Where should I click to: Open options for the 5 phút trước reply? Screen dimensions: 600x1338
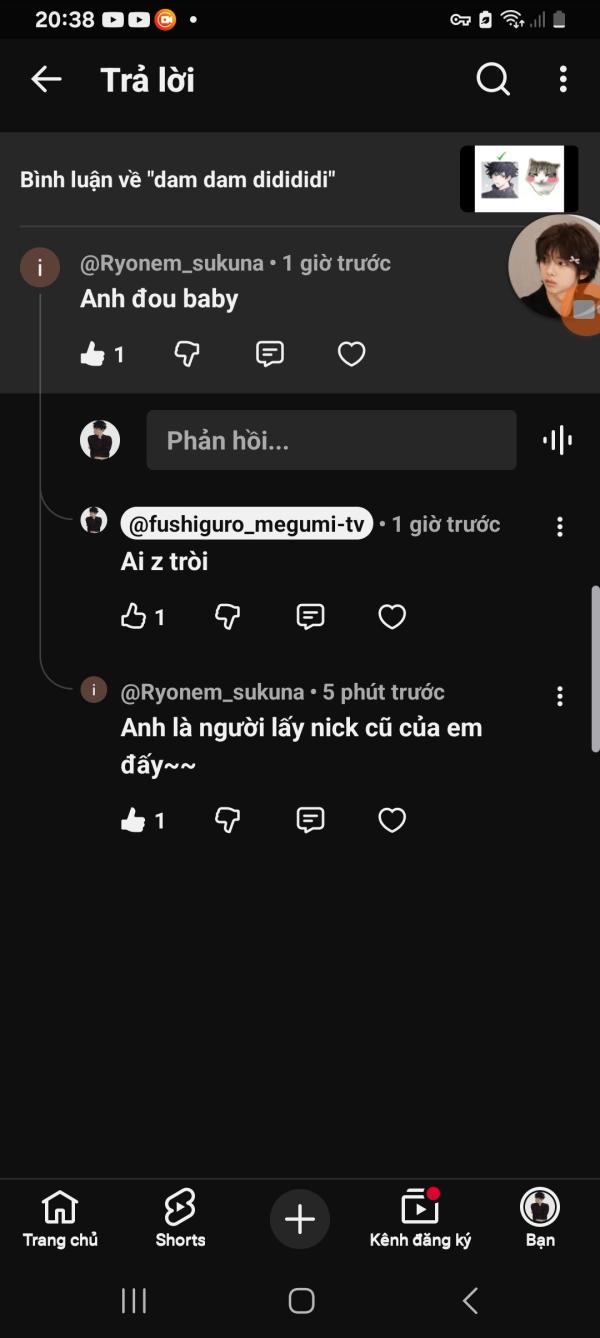click(x=560, y=696)
